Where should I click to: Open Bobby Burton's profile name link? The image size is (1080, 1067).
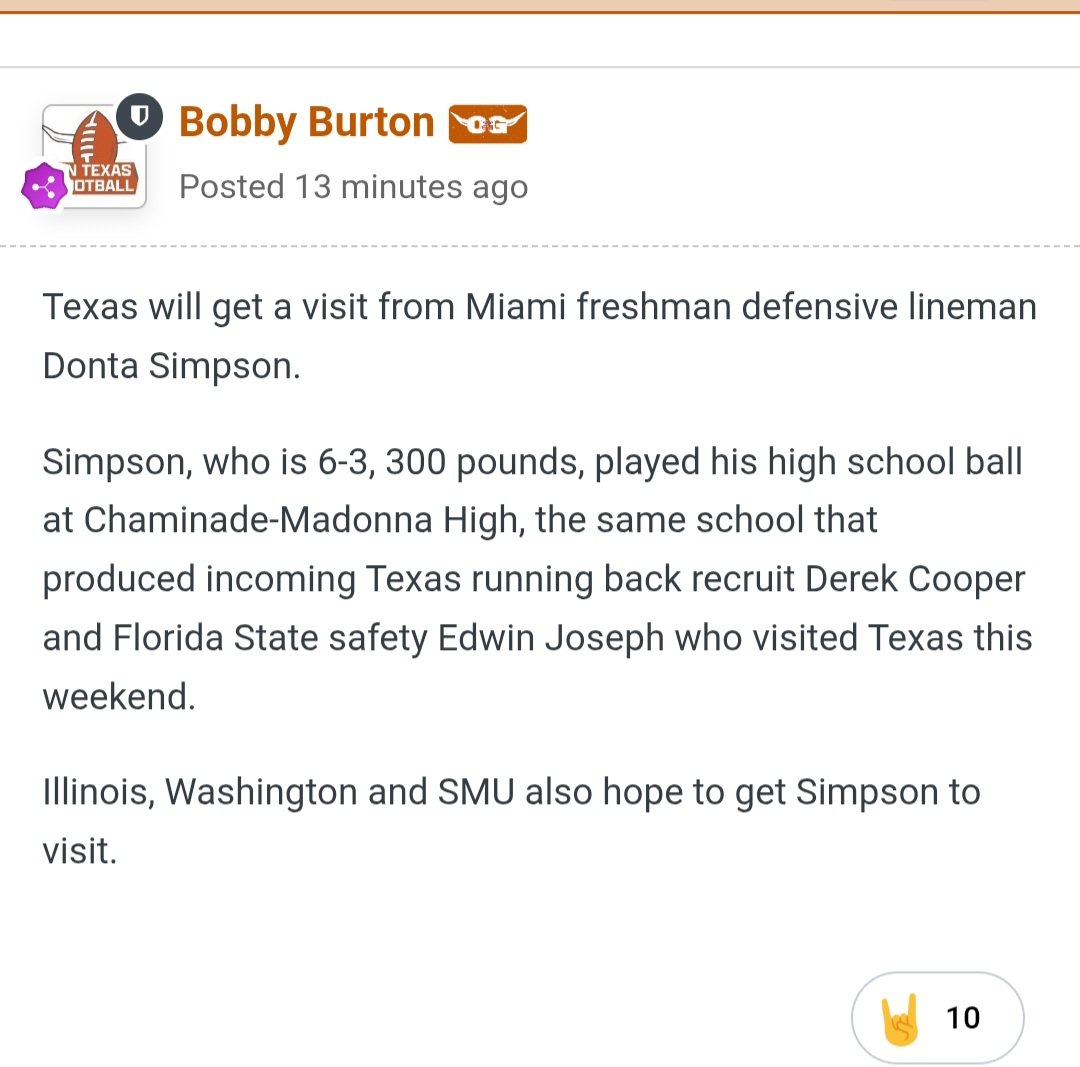(x=306, y=123)
